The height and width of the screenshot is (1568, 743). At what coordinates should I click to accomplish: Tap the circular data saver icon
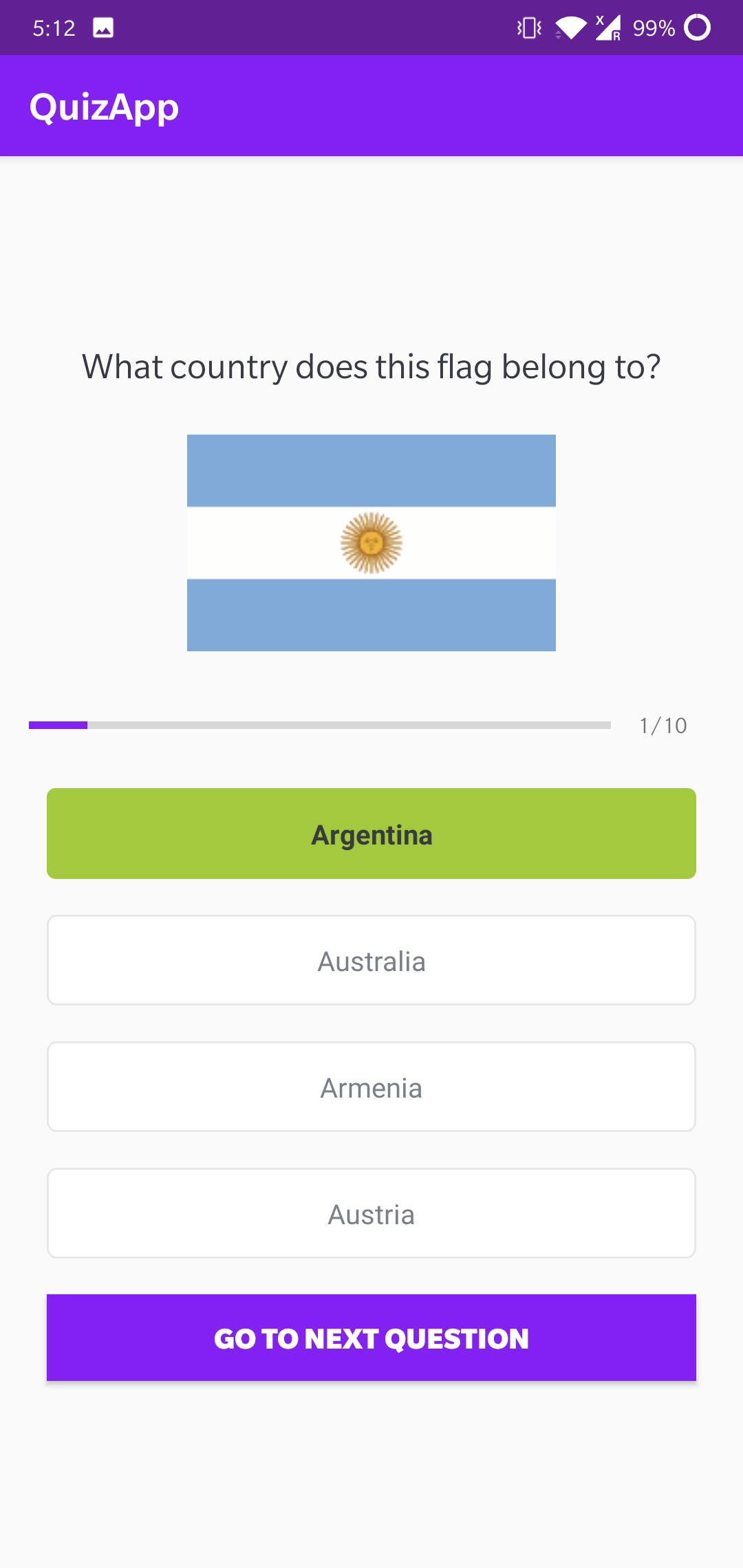(697, 28)
